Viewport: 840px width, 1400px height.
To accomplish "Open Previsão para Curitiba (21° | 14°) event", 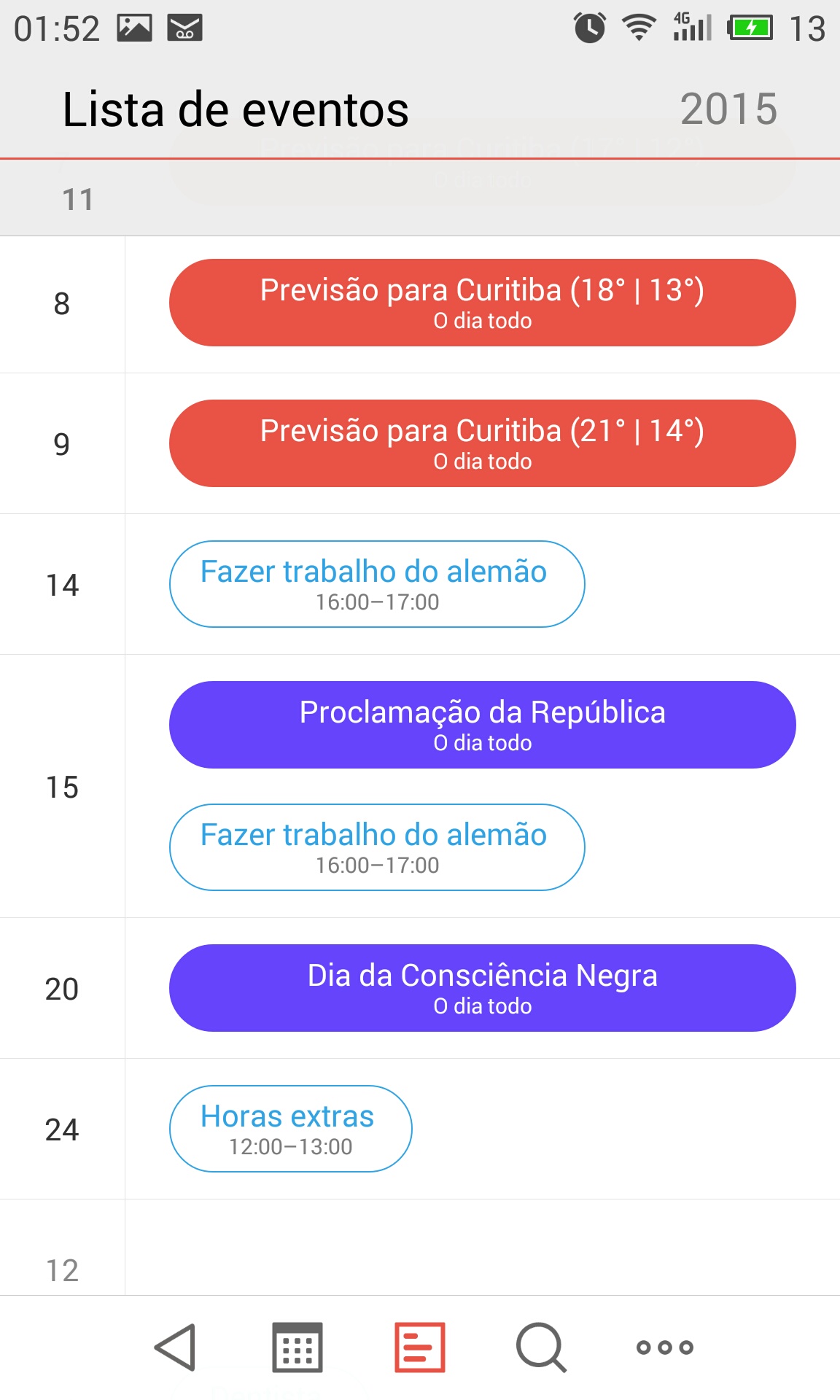I will (x=483, y=443).
